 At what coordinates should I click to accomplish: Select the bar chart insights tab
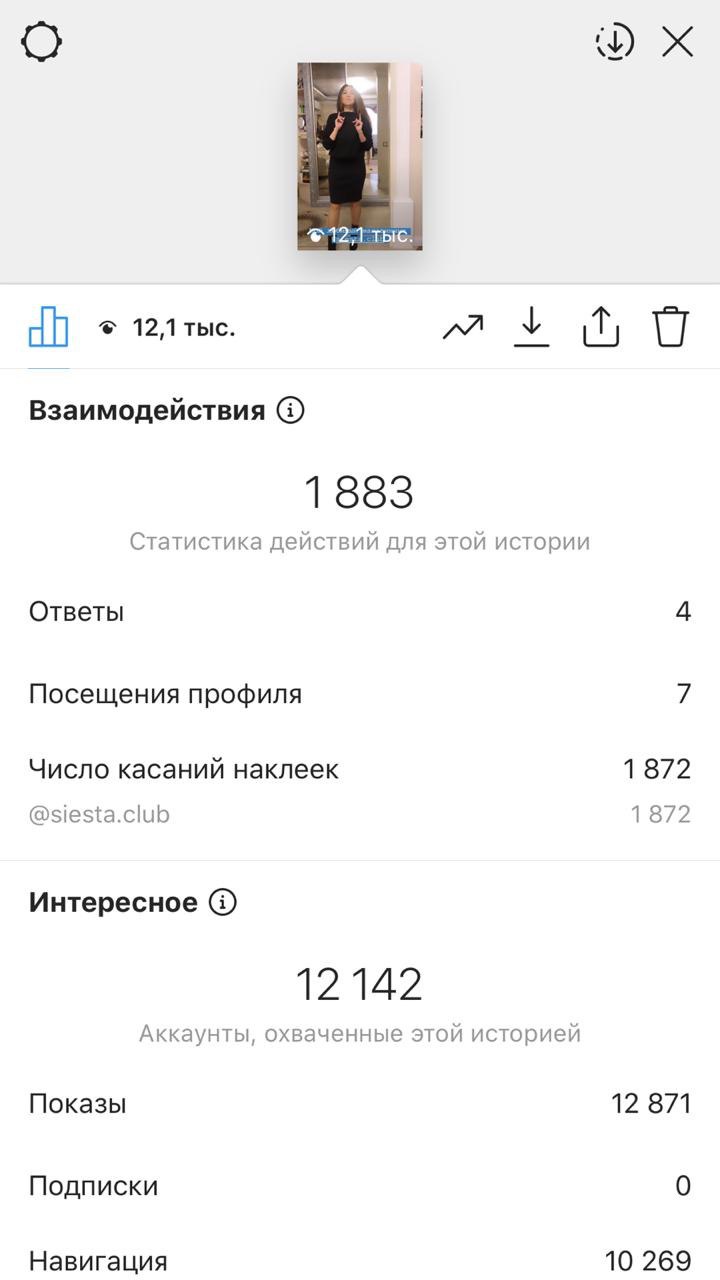(48, 327)
